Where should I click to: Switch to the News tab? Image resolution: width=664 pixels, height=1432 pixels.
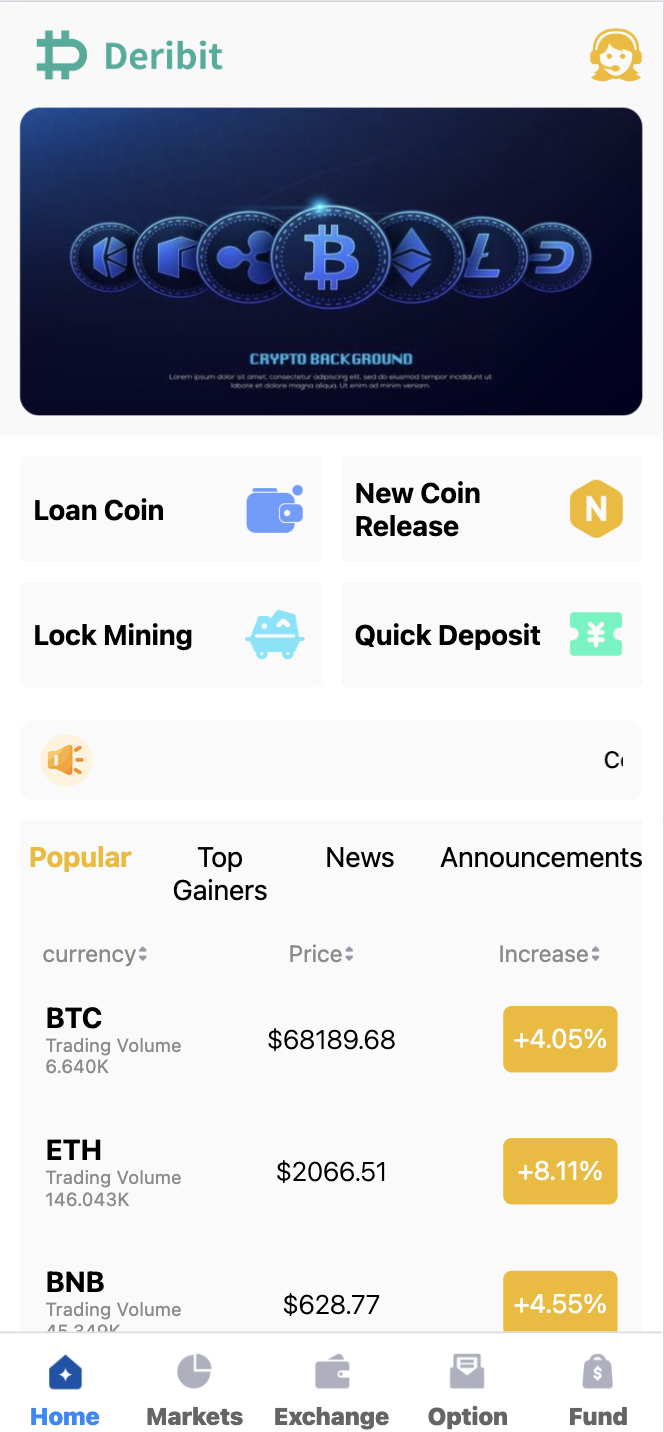[360, 858]
